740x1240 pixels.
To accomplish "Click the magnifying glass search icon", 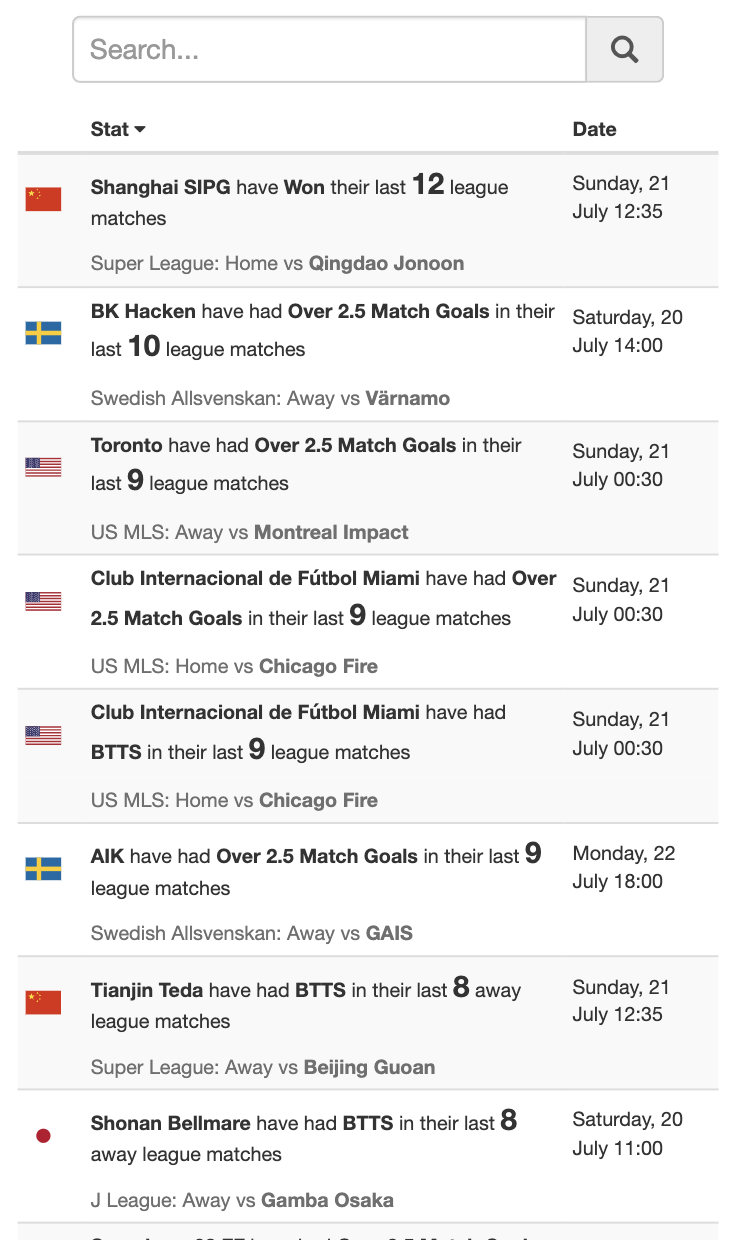I will click(624, 48).
